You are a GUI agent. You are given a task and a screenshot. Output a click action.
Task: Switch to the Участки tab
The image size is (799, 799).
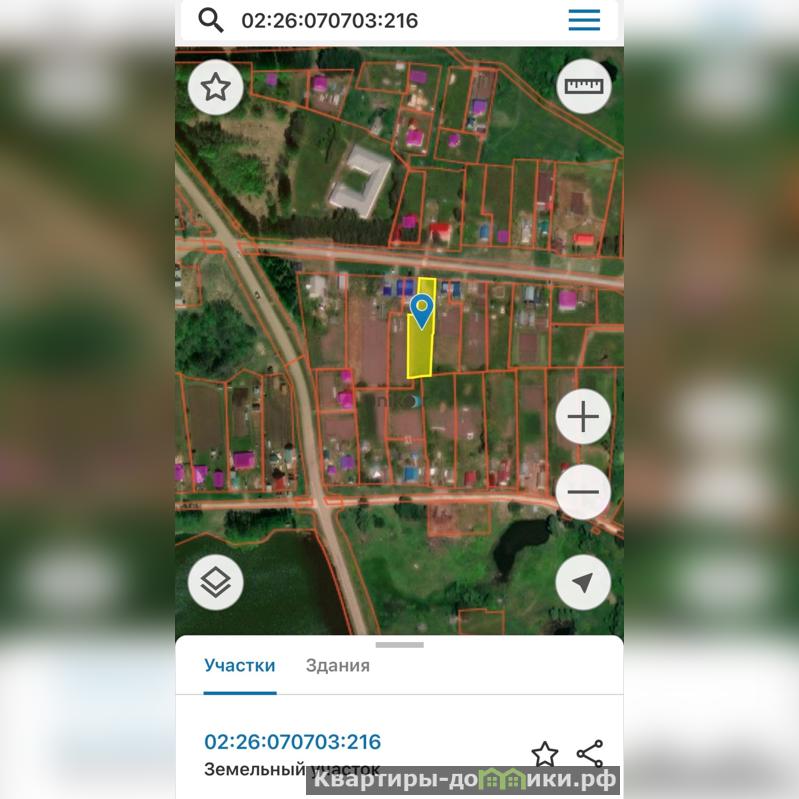(x=240, y=665)
